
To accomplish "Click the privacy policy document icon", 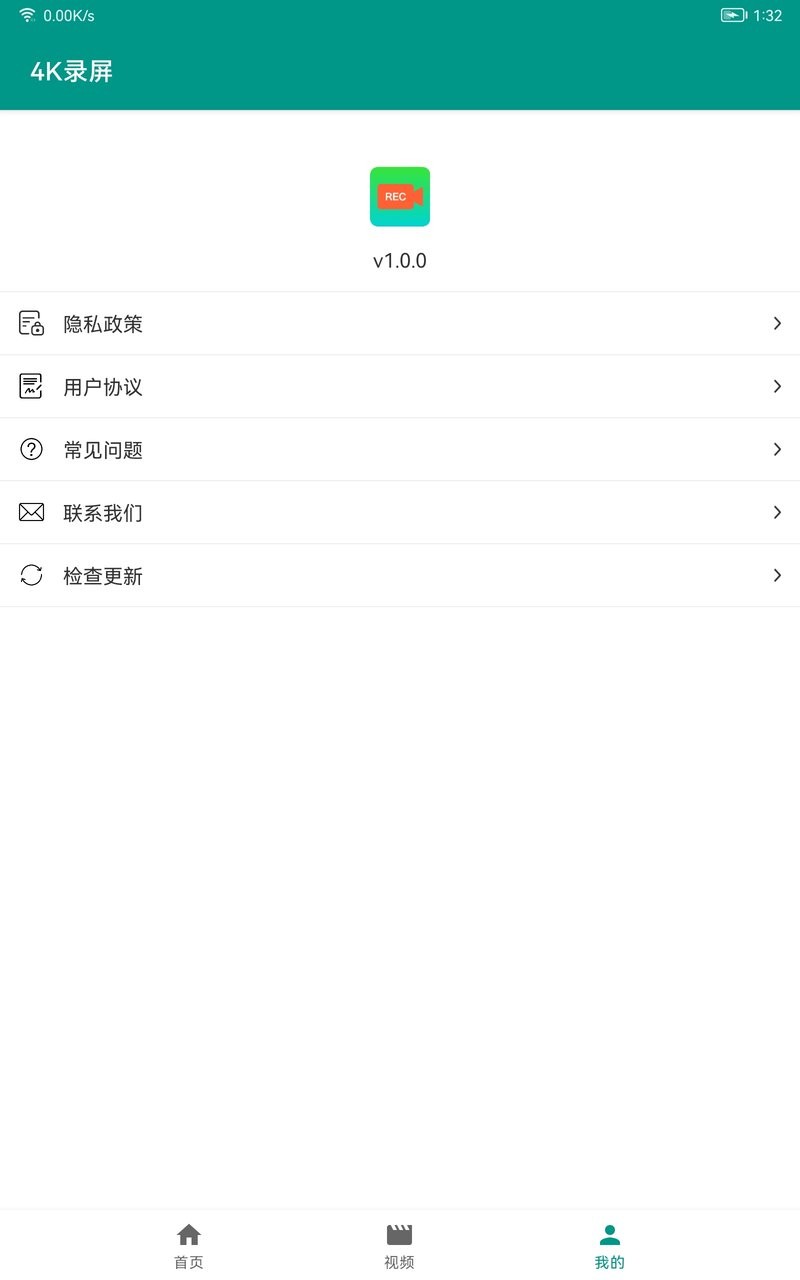I will coord(31,323).
